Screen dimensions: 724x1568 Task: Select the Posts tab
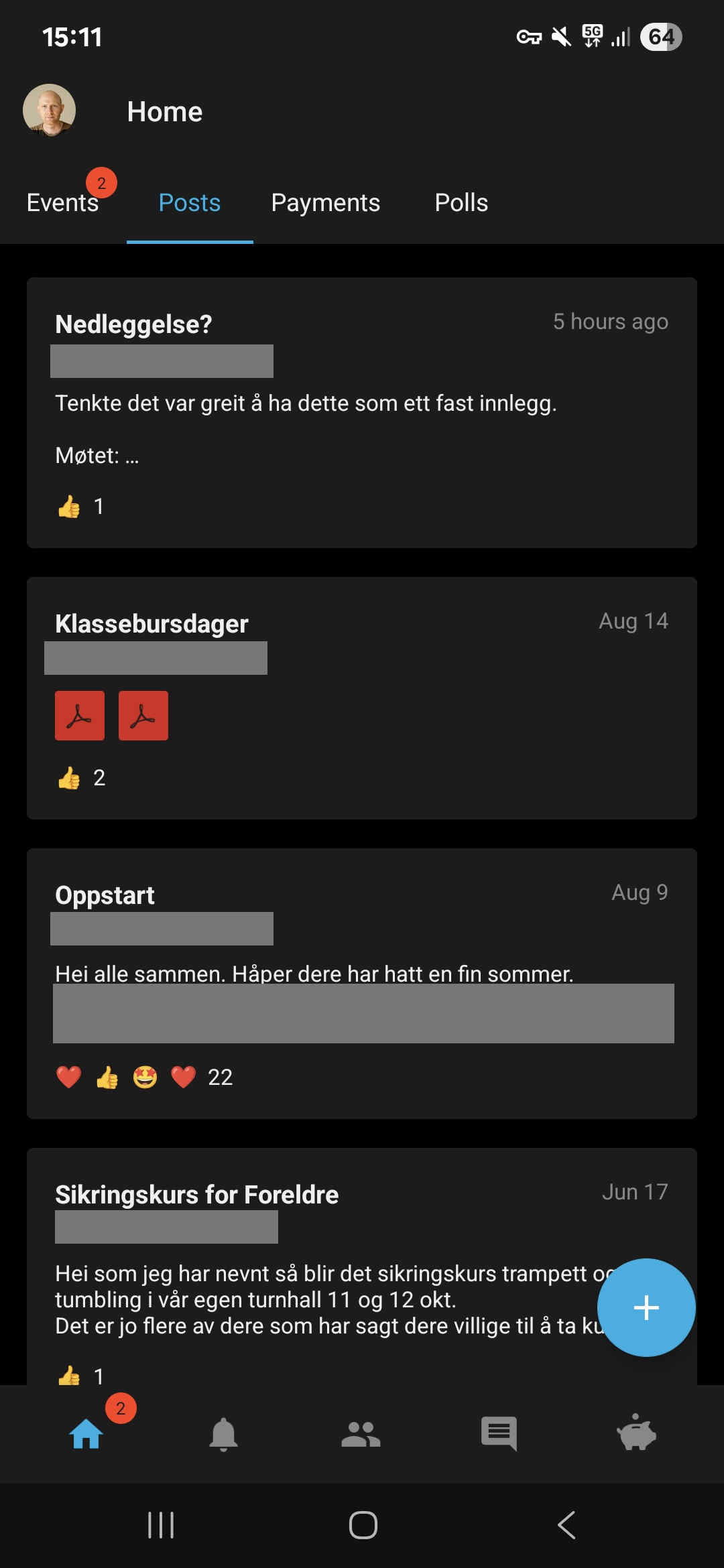tap(190, 202)
